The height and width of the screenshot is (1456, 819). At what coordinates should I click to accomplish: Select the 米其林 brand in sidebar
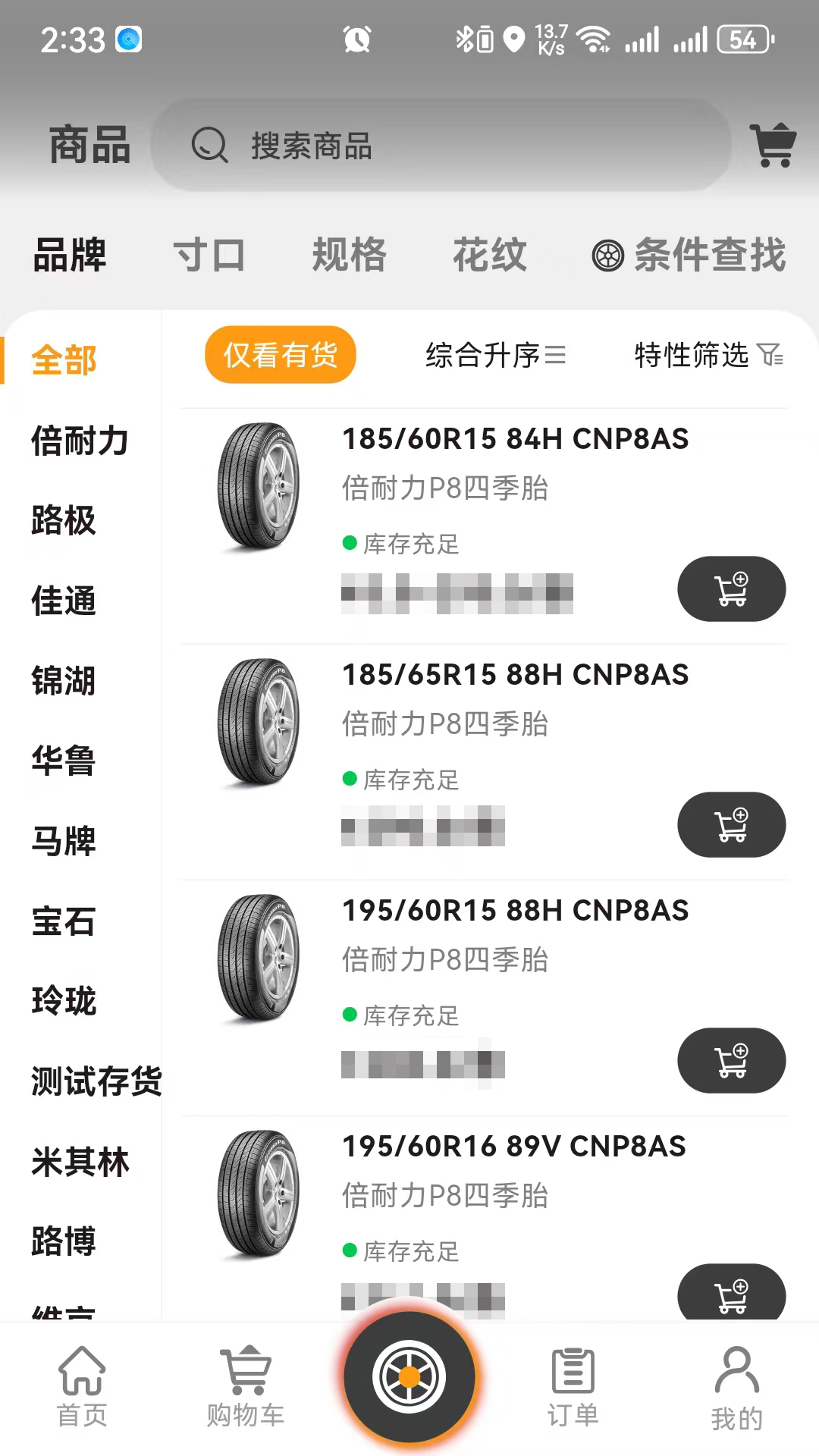(x=80, y=1161)
